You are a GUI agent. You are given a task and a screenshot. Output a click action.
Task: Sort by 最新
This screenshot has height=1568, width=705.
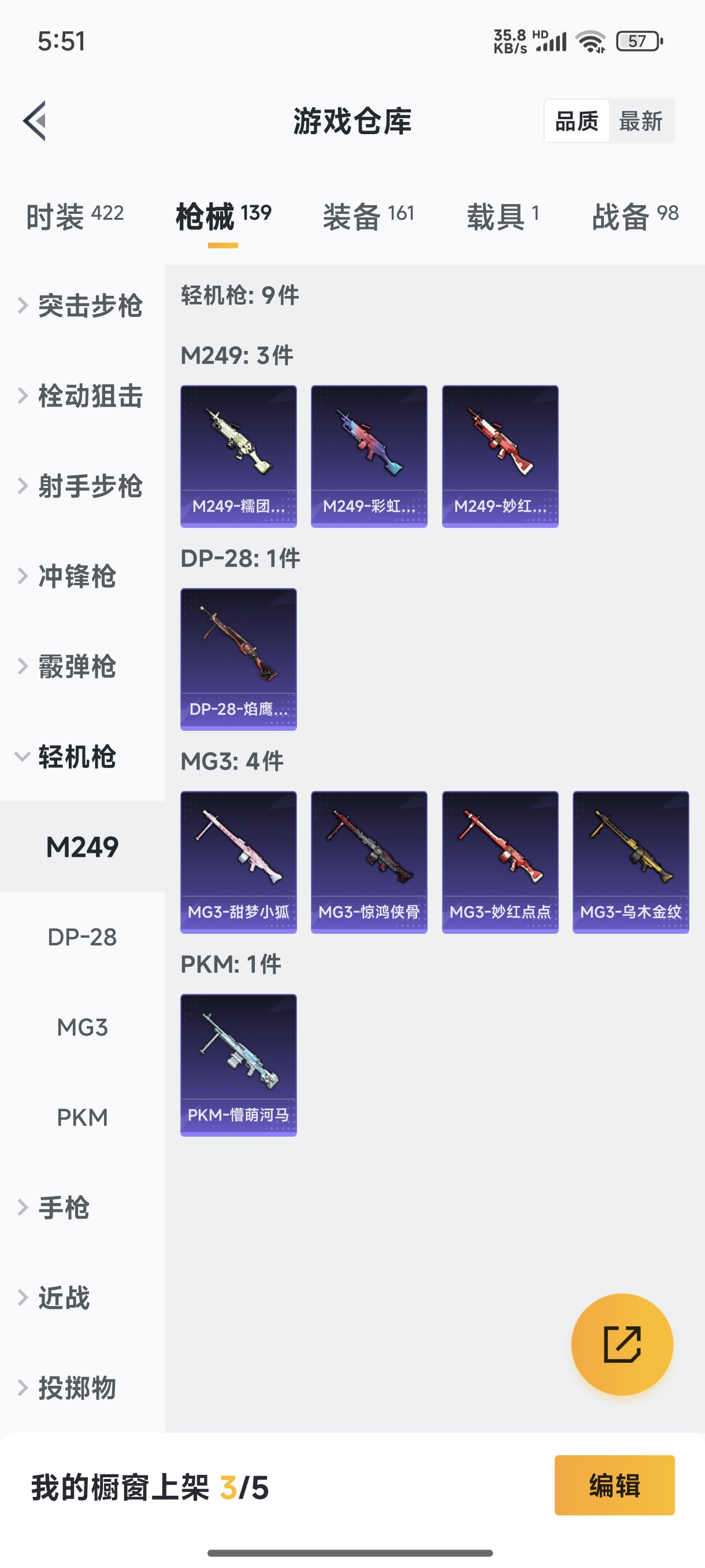tap(640, 121)
